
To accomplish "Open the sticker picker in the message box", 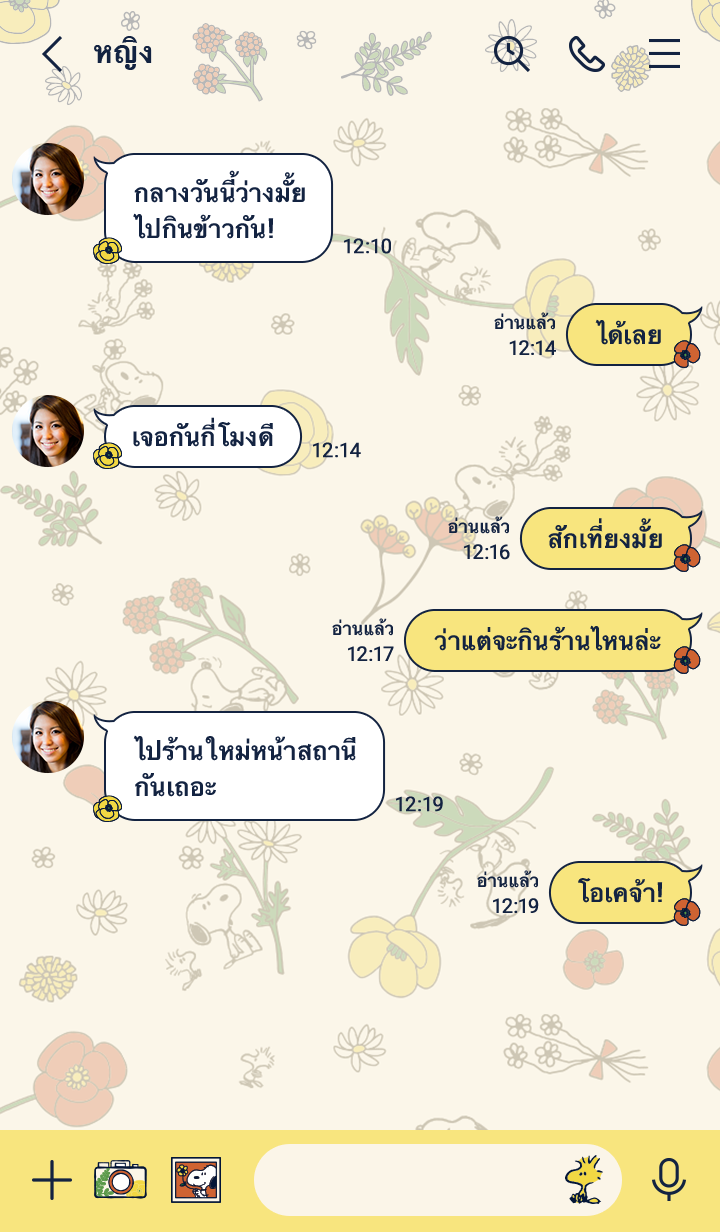I will pos(583,1180).
